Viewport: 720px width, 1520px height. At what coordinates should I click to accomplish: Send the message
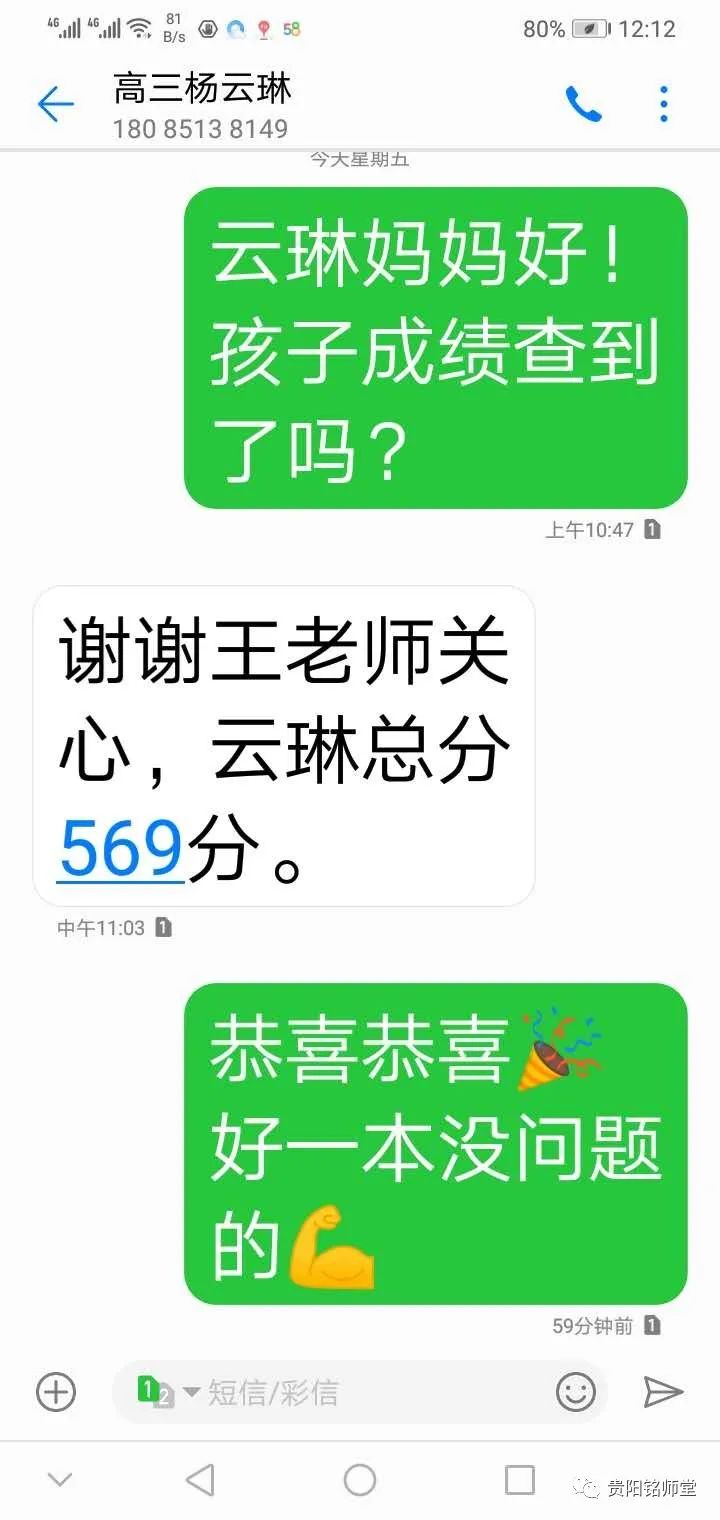[x=662, y=1392]
